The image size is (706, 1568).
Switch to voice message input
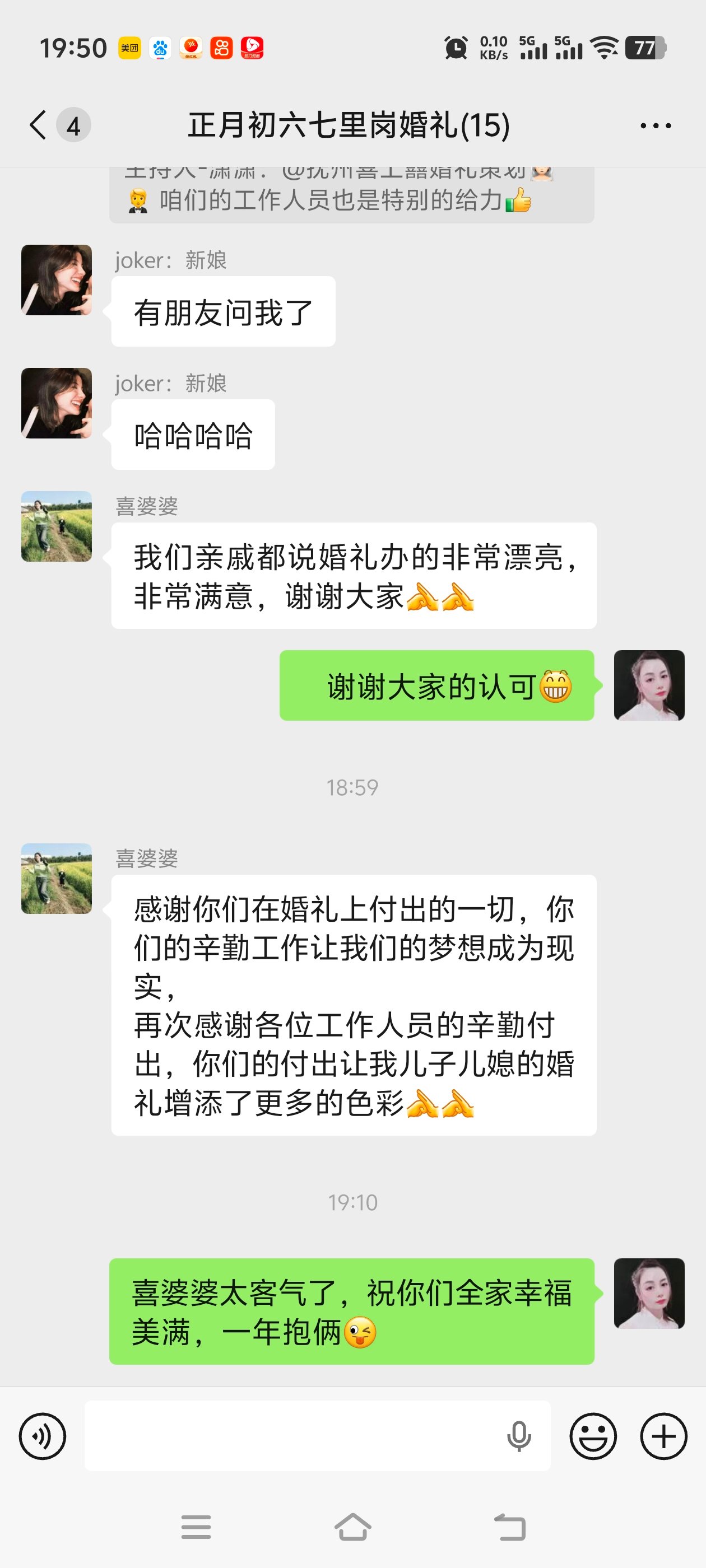pyautogui.click(x=42, y=1436)
